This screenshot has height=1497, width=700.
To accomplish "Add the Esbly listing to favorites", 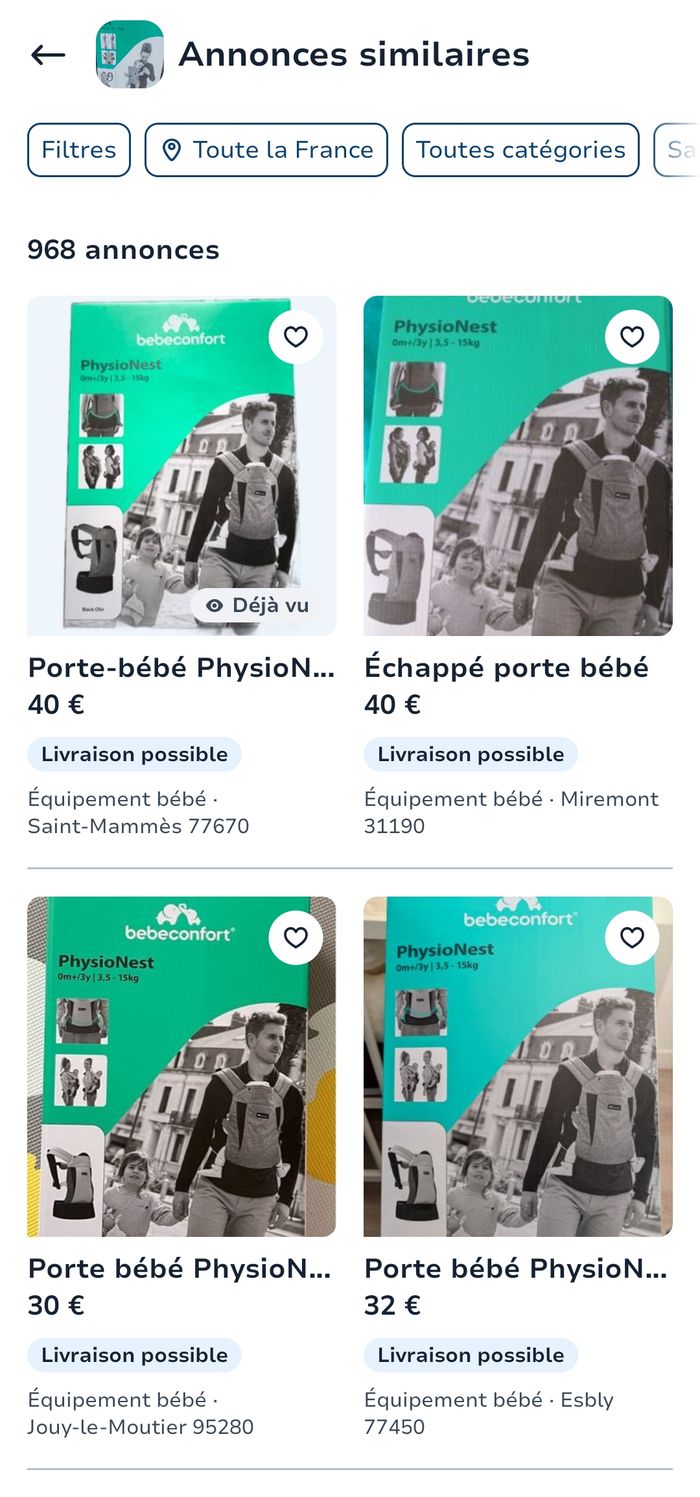I will tap(632, 937).
